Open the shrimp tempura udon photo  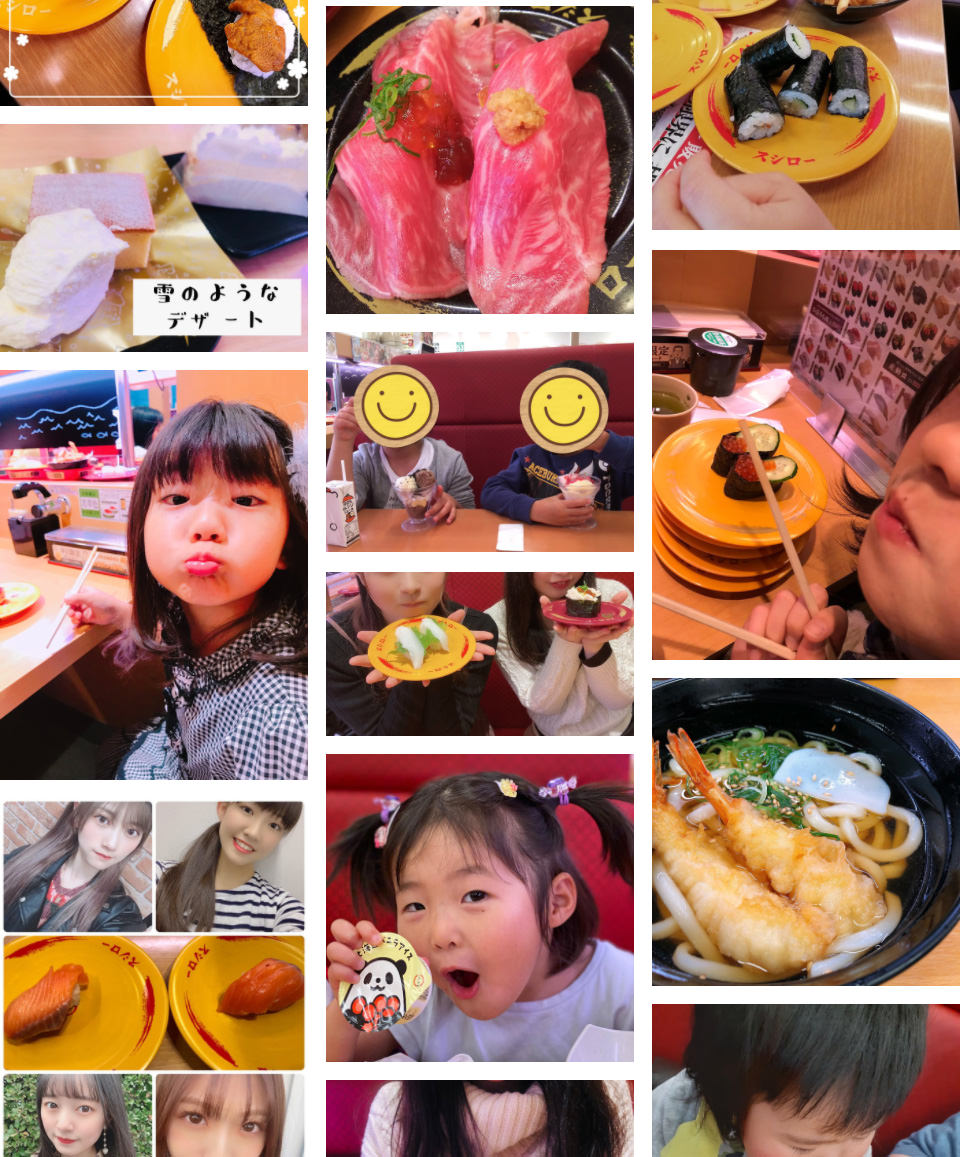(805, 832)
